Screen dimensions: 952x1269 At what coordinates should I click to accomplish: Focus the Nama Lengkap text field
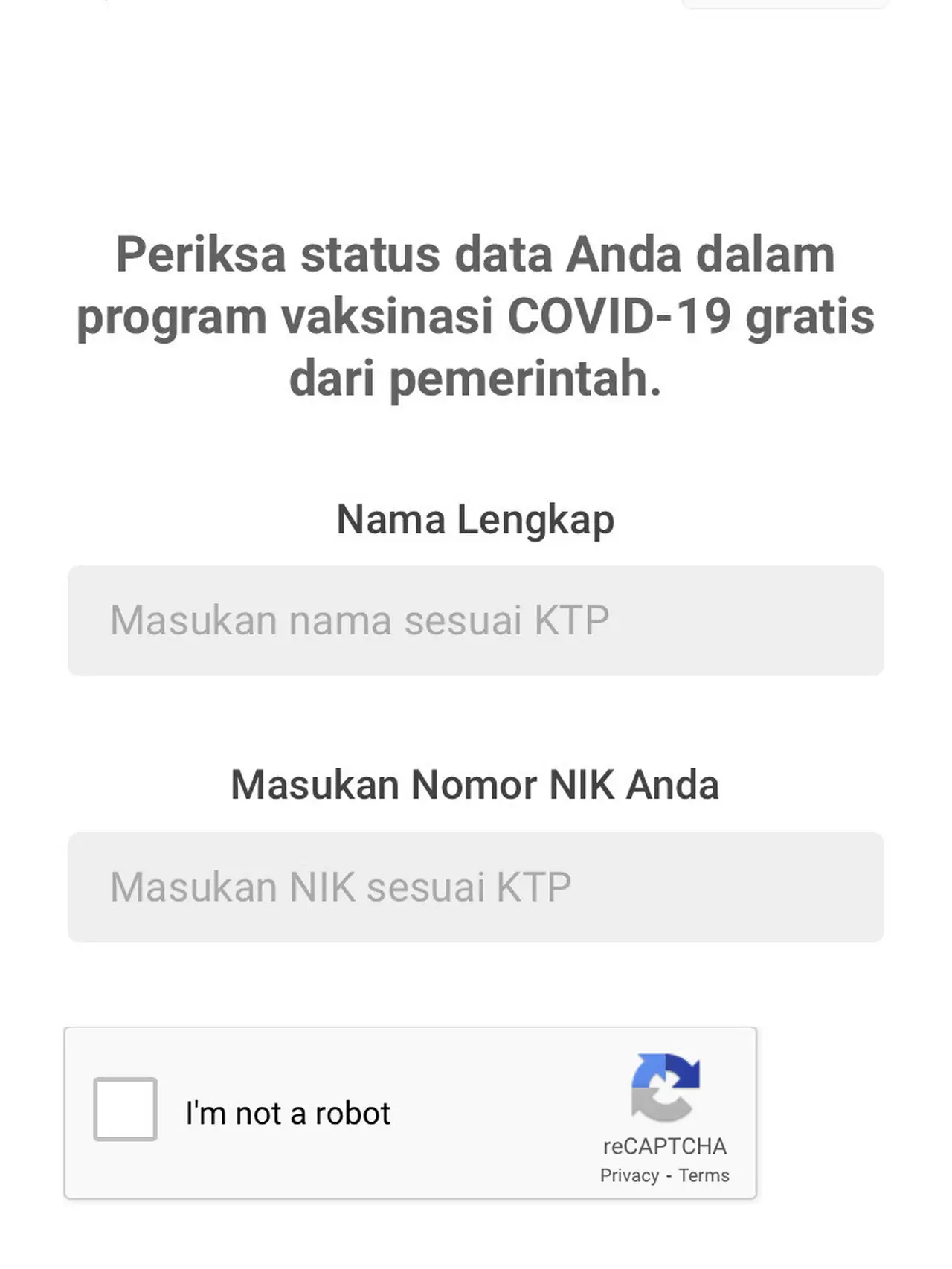475,620
